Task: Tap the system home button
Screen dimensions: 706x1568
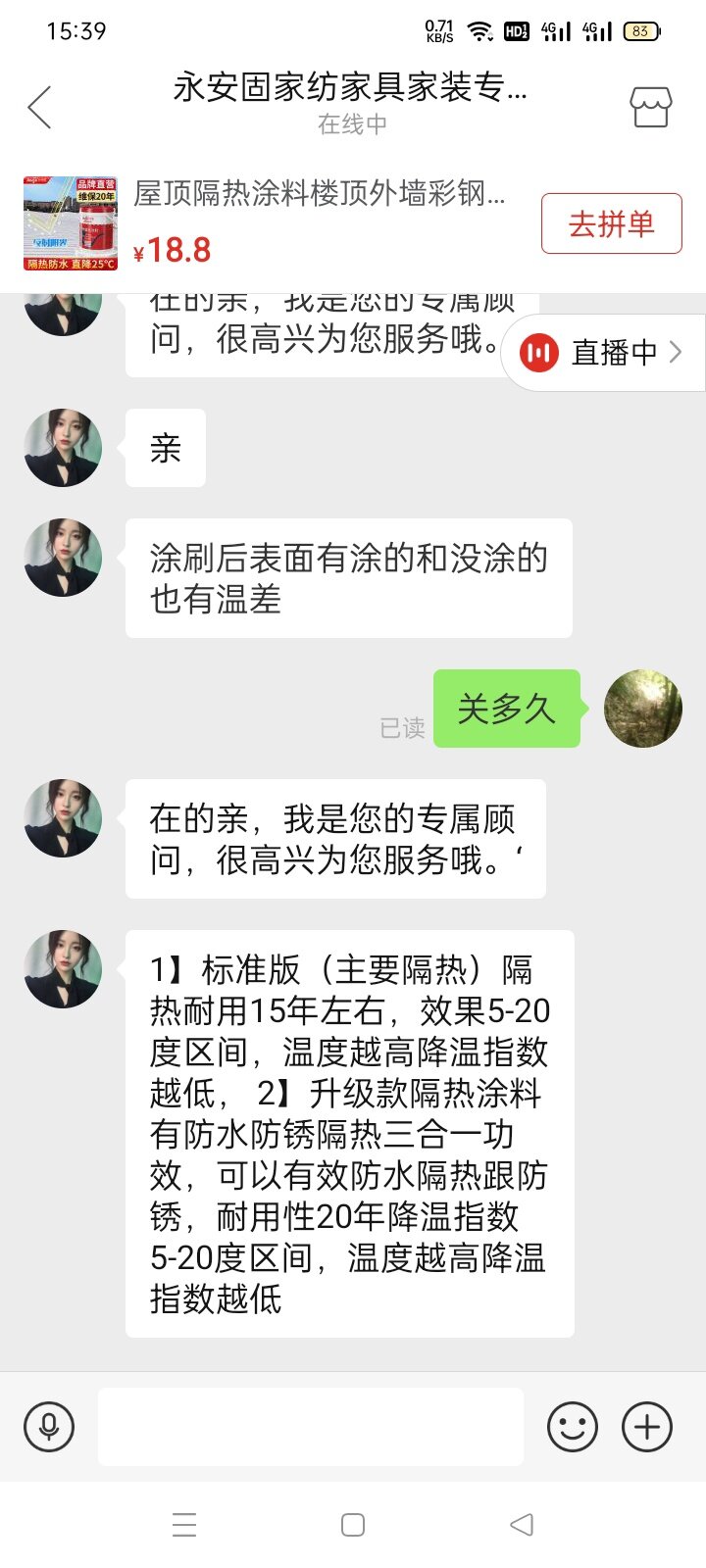Action: coord(353,1525)
